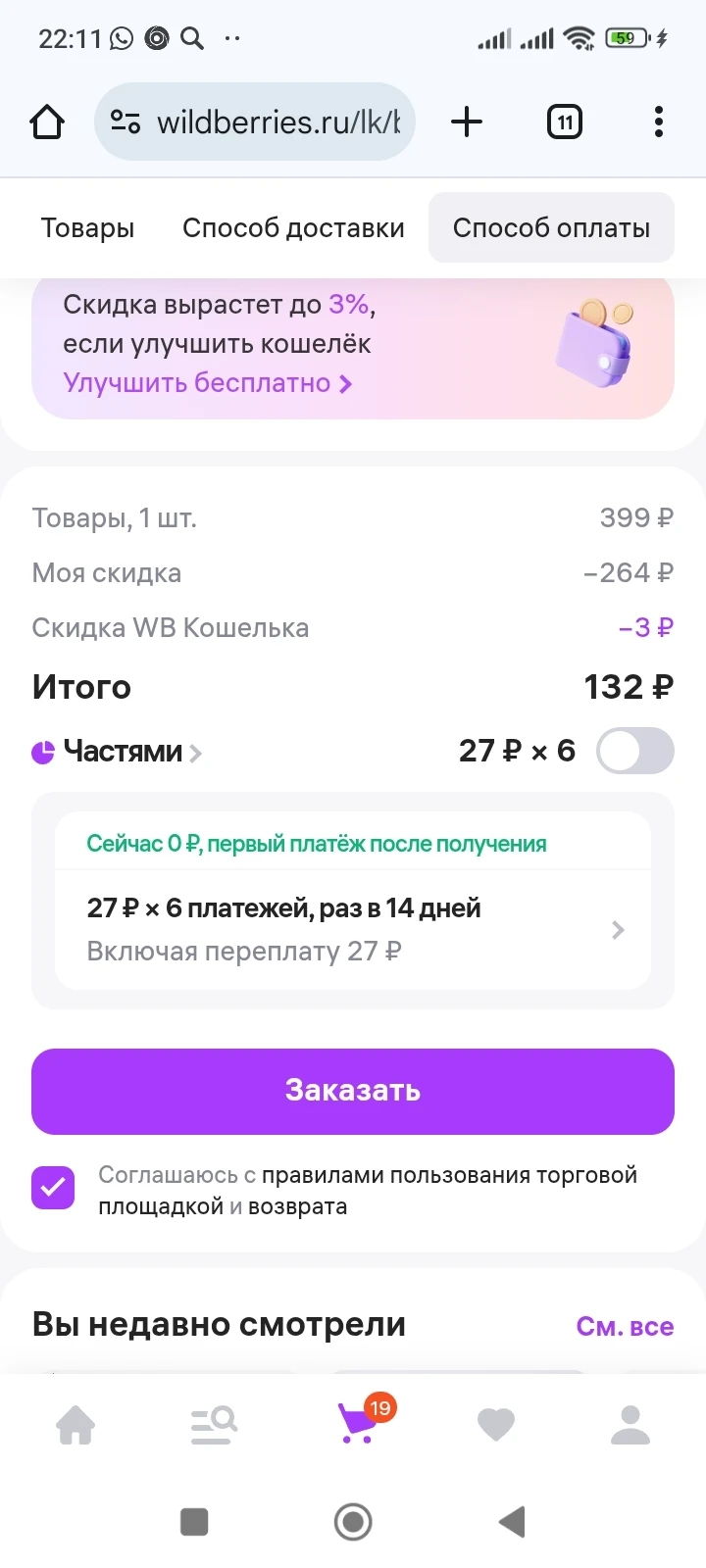The width and height of the screenshot is (706, 1568).
Task: Open the catalog search tab
Action: [214, 1425]
